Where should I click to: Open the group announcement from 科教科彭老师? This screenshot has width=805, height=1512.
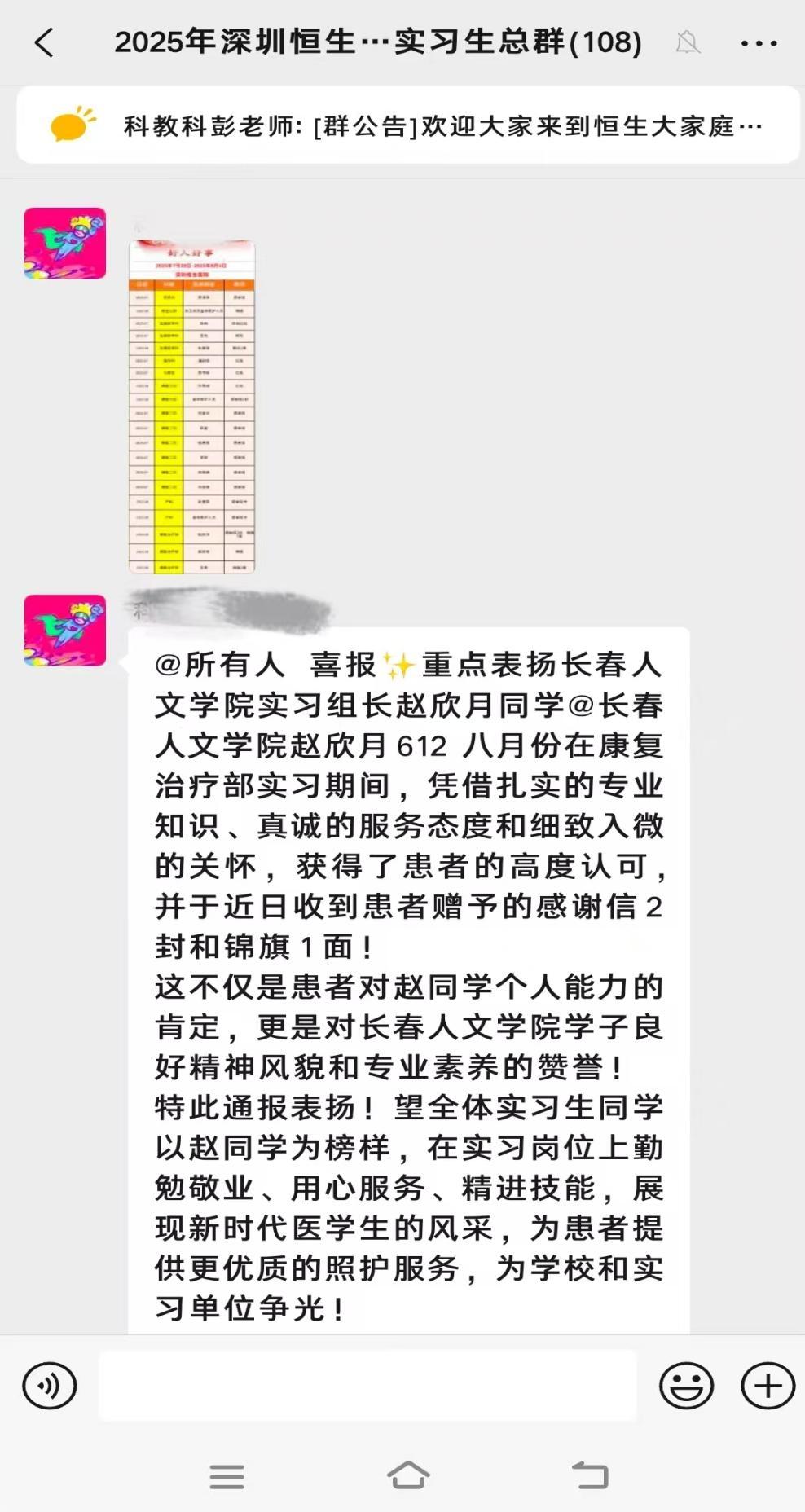coord(407,126)
